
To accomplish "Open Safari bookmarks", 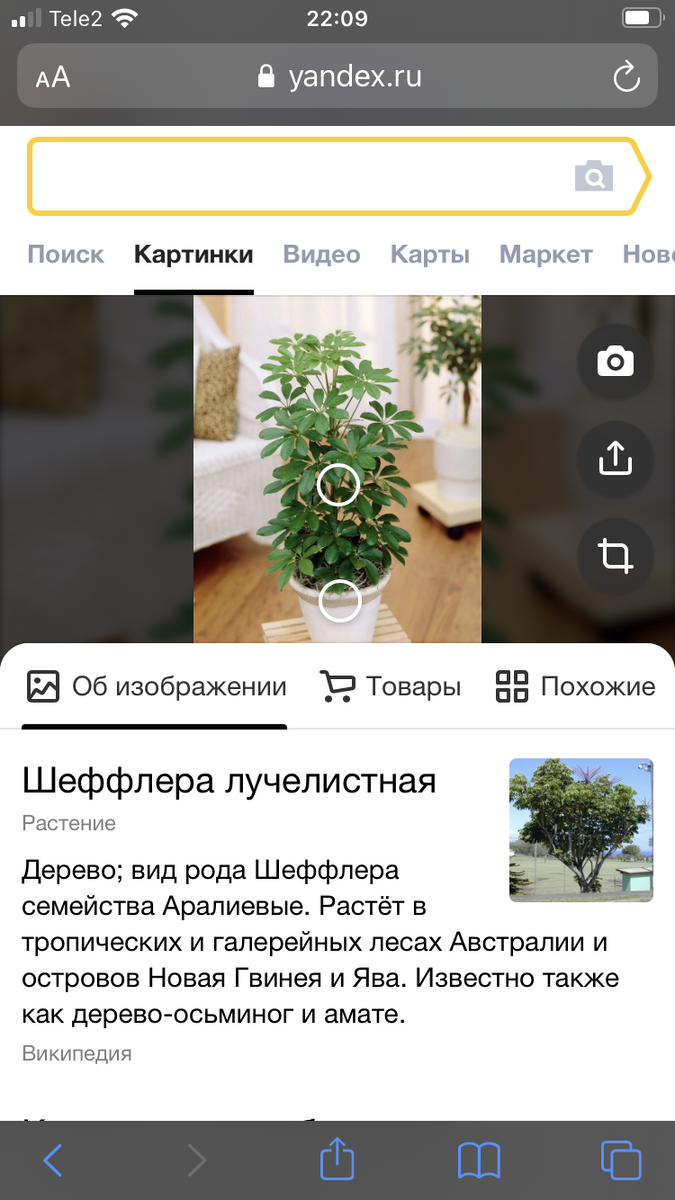I will [479, 1160].
